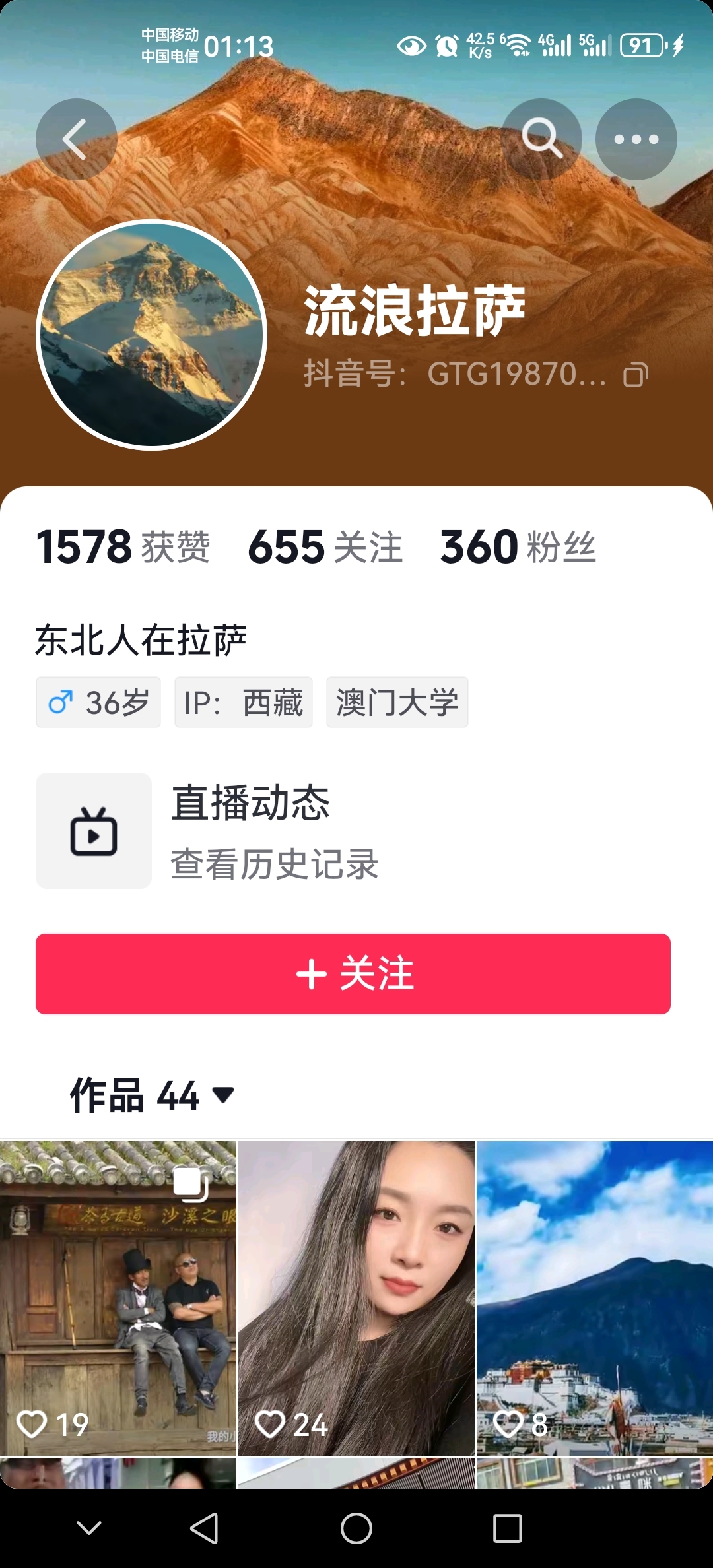713x1568 pixels.
Task: View the 1578 获赞 likes count
Action: tap(123, 547)
